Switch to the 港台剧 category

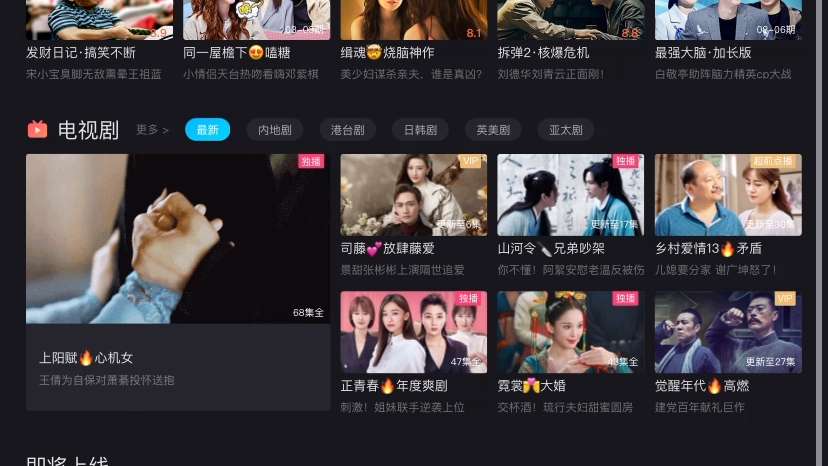(347, 130)
